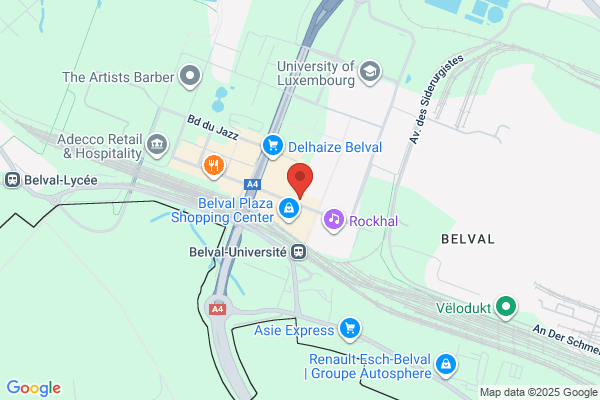
Task: Open Renault Esch-Belval Groupe Autosphere pin
Action: (x=446, y=365)
